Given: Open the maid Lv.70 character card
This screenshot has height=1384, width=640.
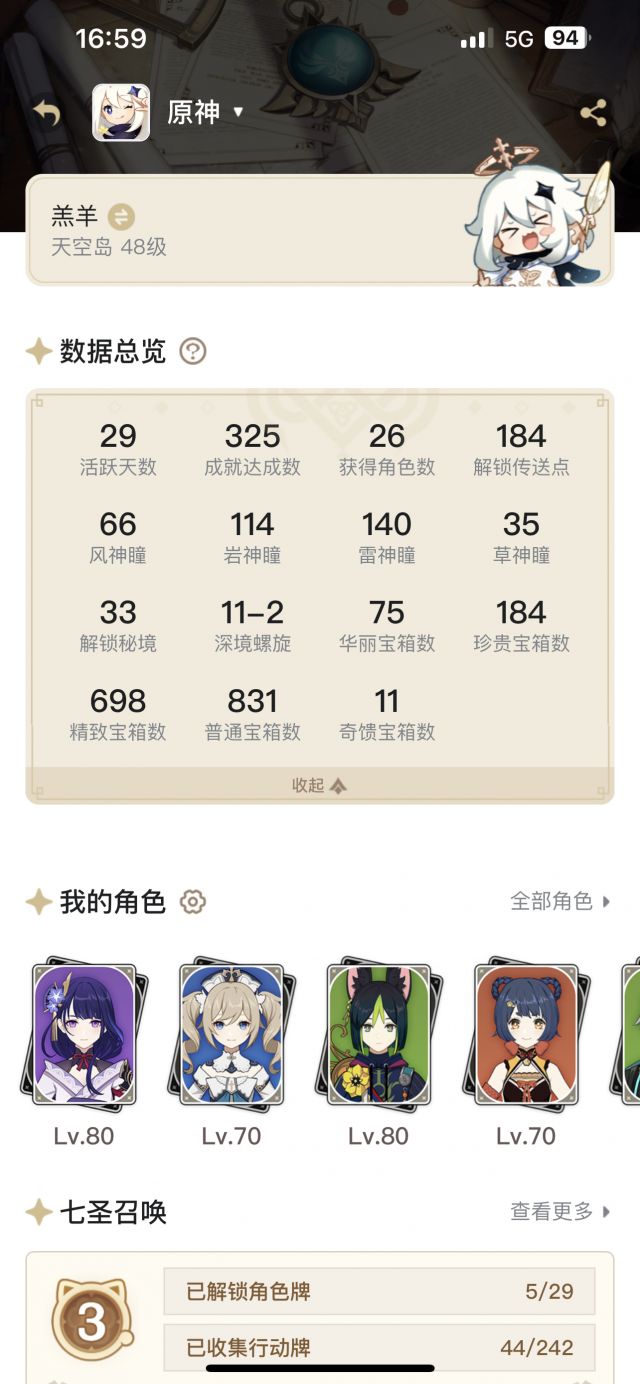Looking at the screenshot, I should point(231,1035).
